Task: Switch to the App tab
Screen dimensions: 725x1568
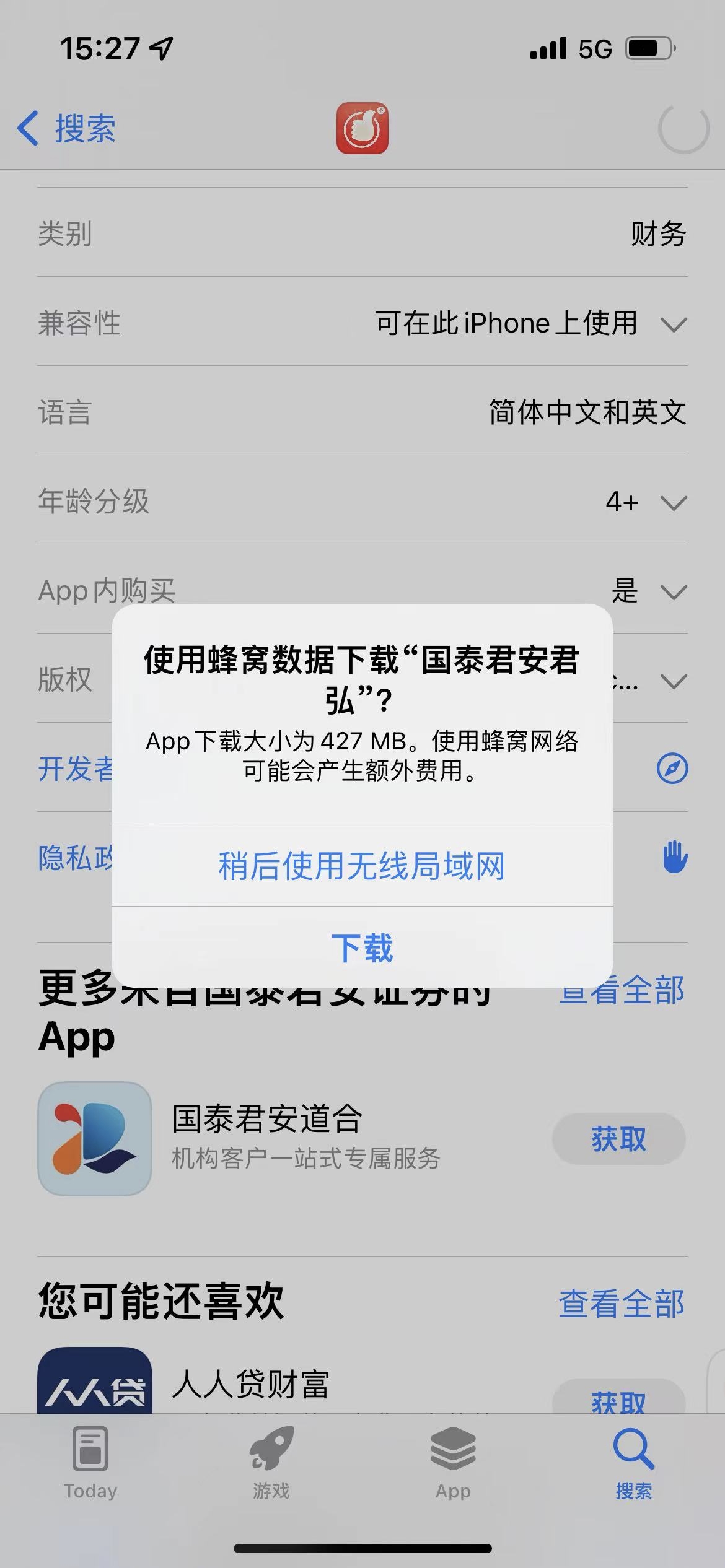Action: 453,1463
